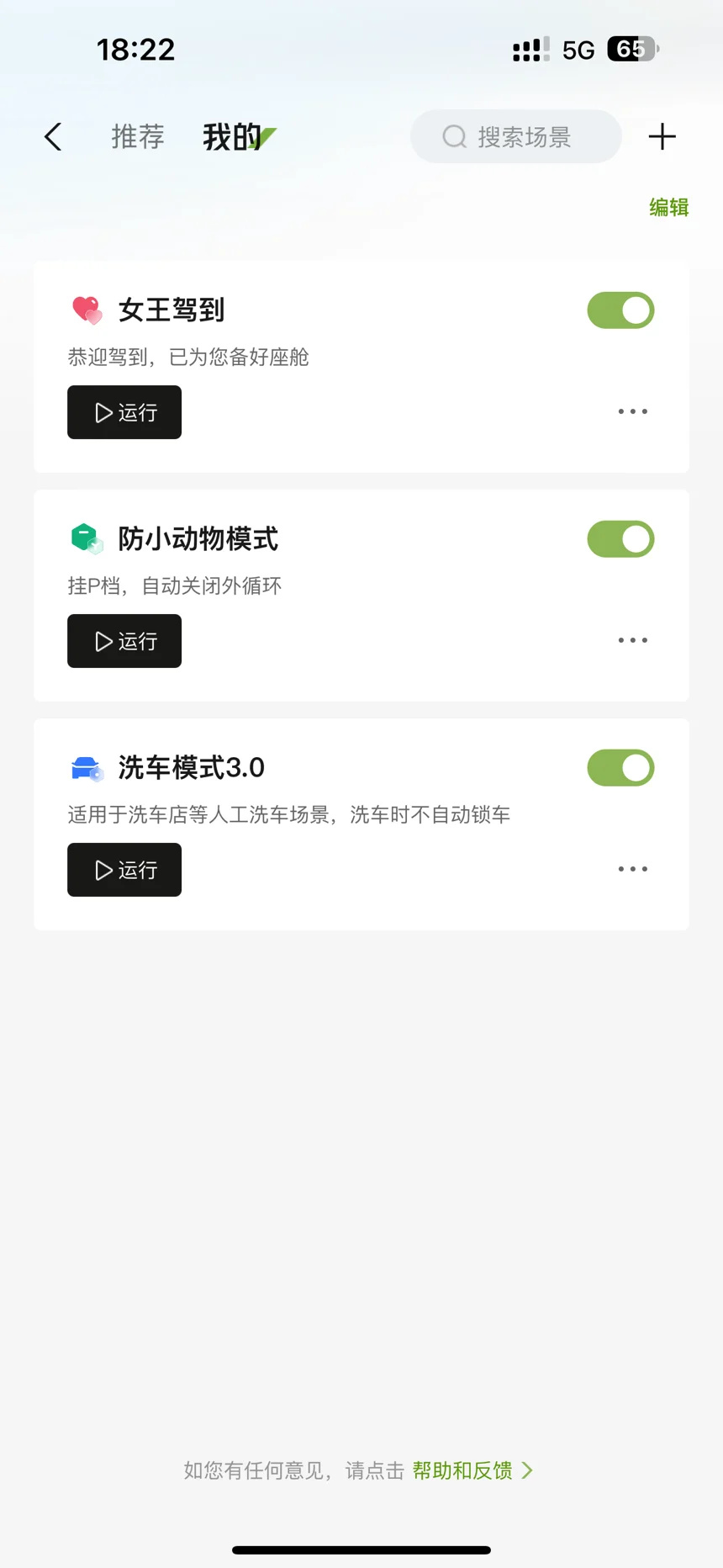Run the 防小动物模式 scene
The width and height of the screenshot is (723, 1568).
(124, 642)
